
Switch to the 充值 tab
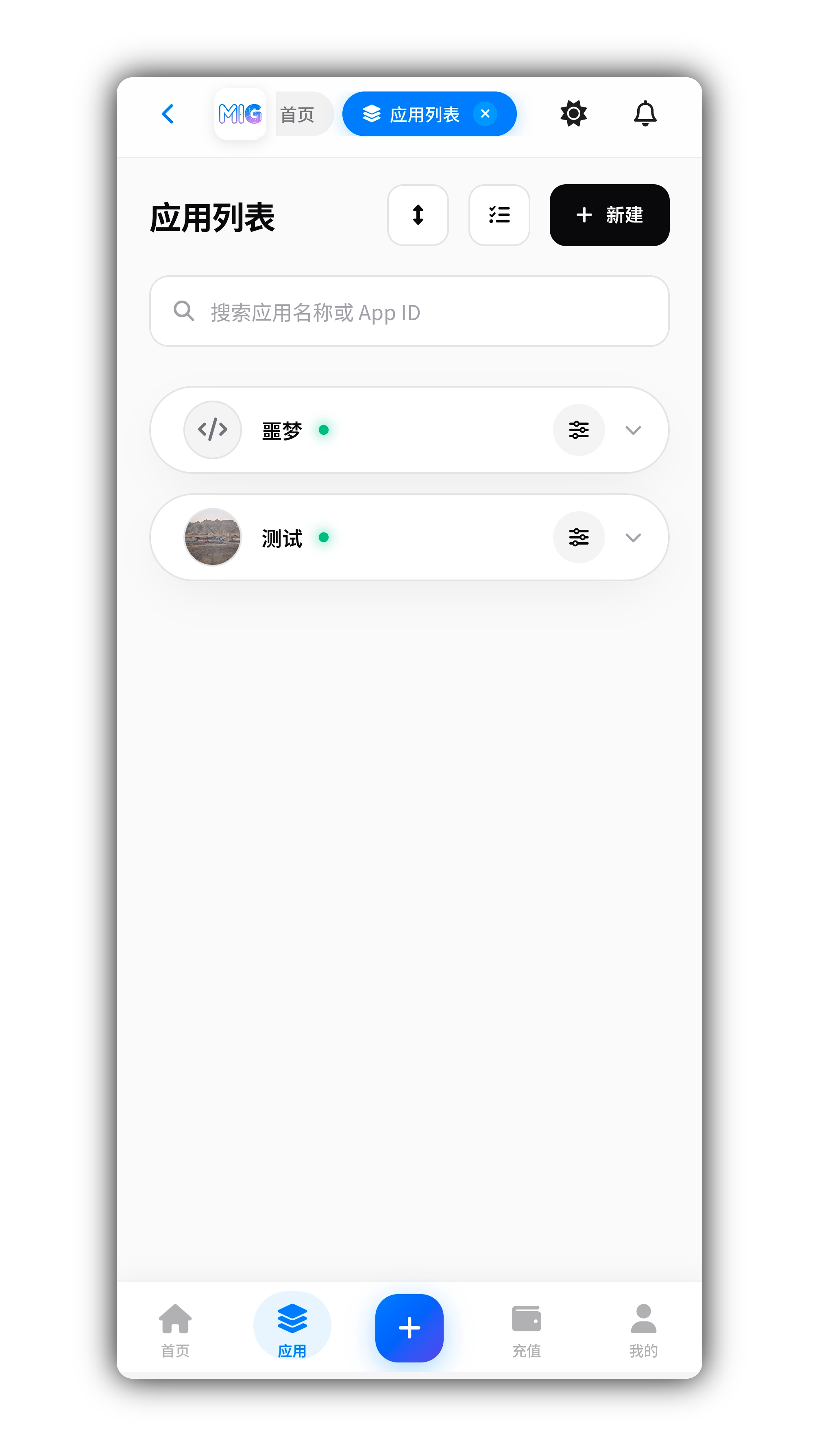[526, 1330]
